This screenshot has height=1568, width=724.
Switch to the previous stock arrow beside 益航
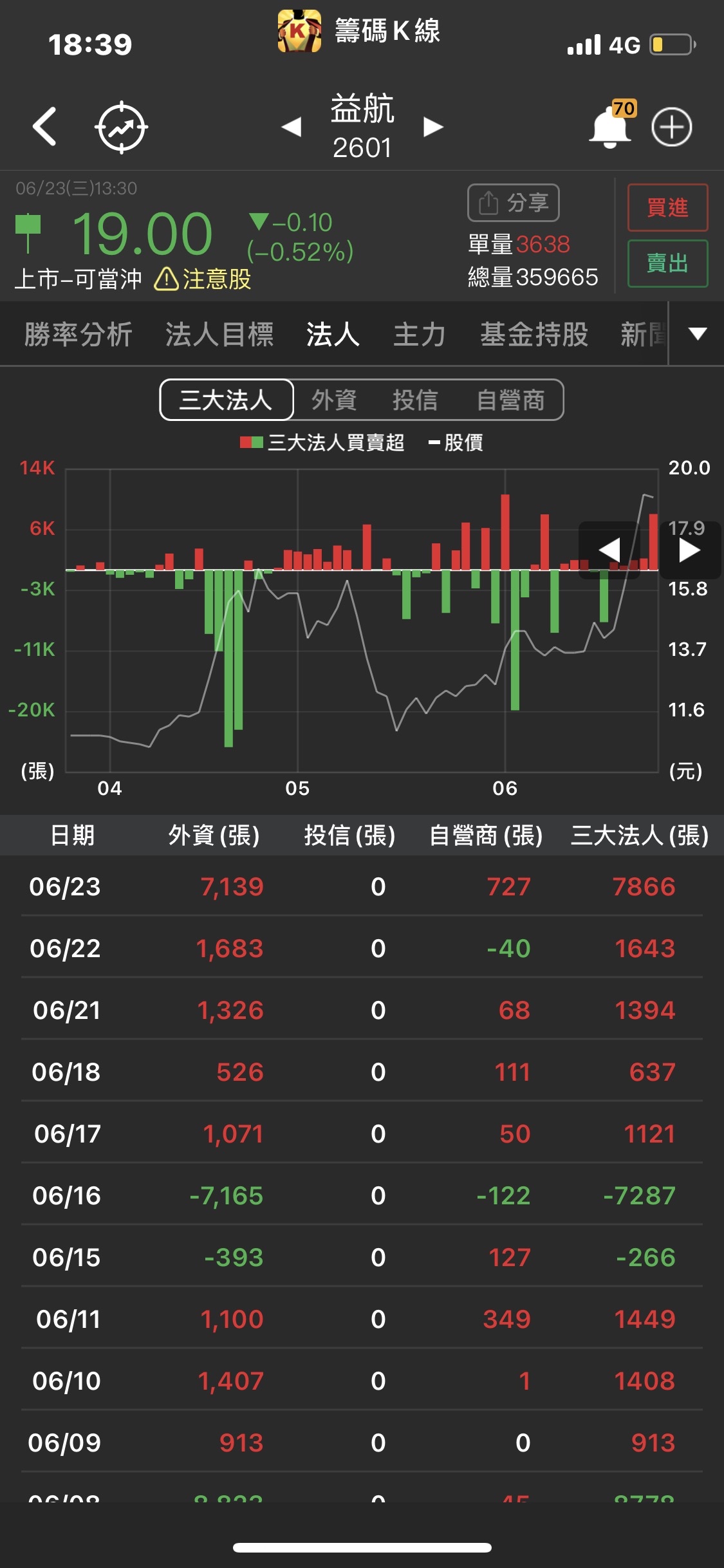(292, 127)
